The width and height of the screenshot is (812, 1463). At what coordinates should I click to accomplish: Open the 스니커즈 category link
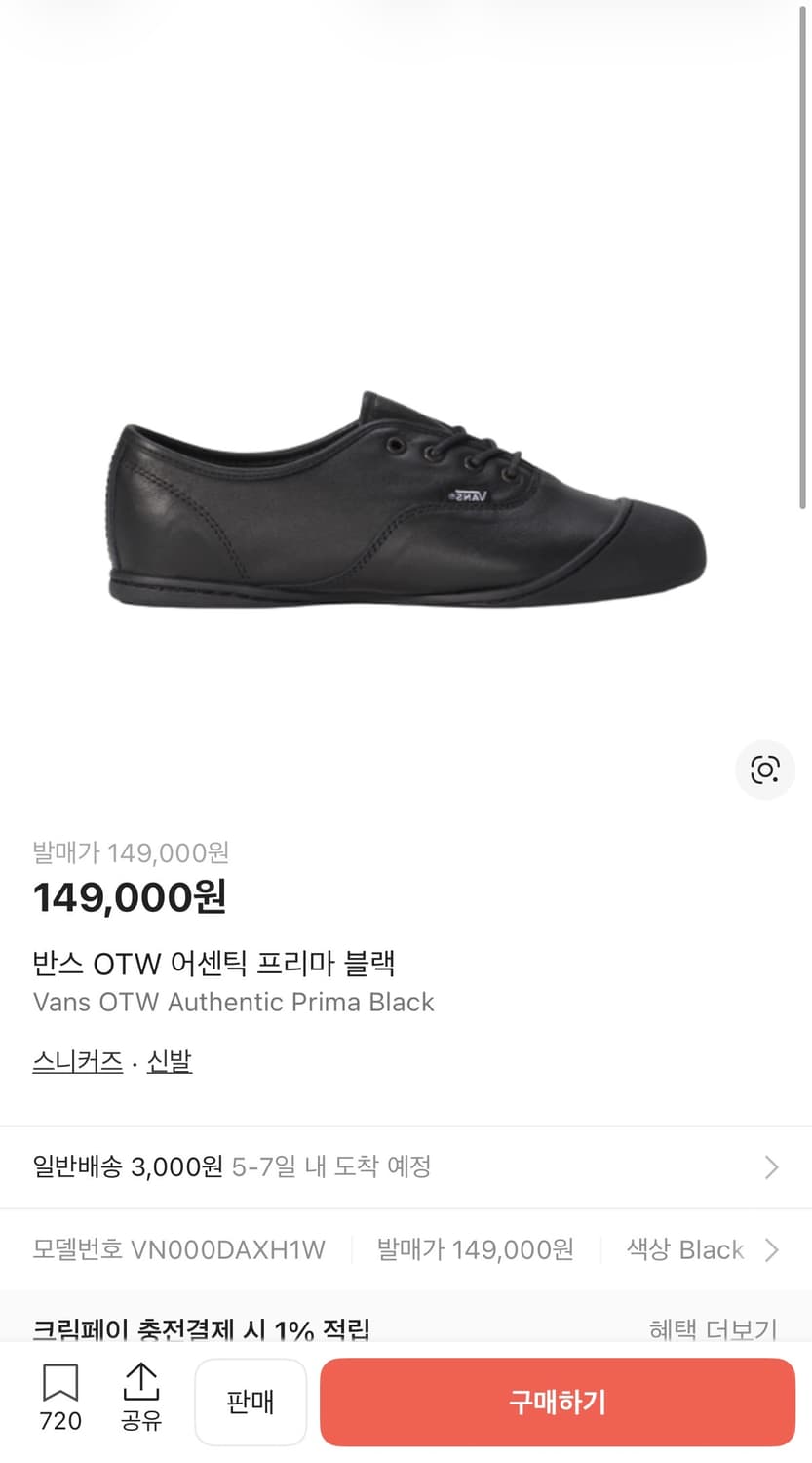pyautogui.click(x=77, y=1061)
